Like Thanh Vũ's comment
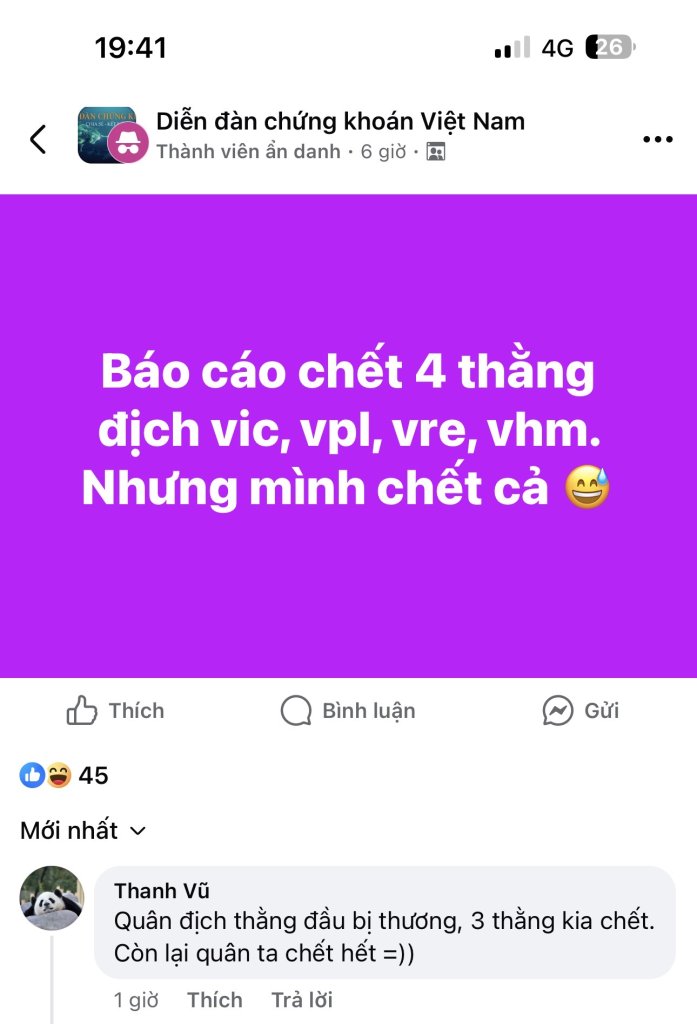 (x=214, y=1000)
